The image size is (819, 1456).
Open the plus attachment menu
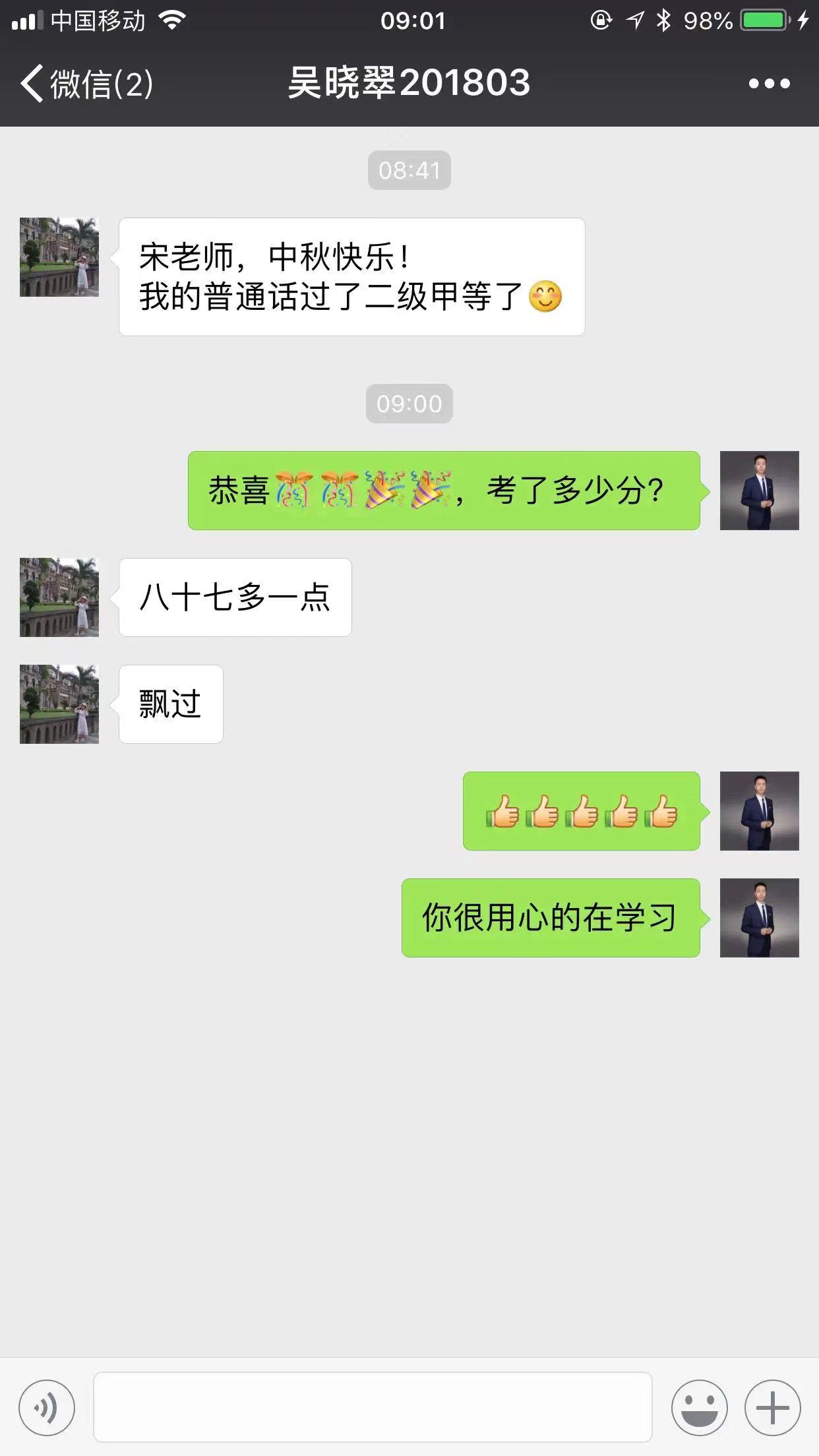[772, 1407]
